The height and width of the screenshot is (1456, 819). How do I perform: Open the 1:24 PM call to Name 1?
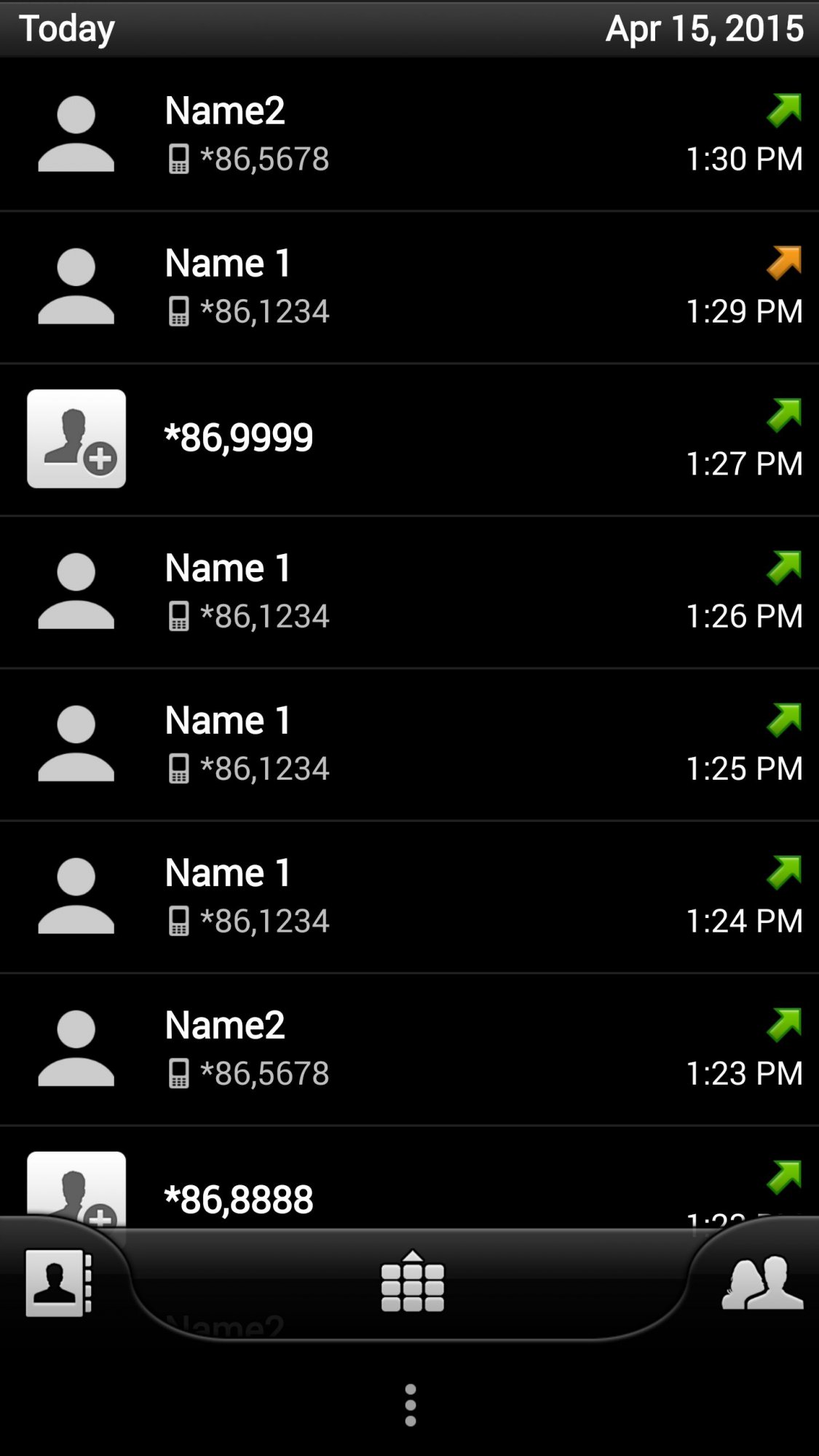pos(437,896)
